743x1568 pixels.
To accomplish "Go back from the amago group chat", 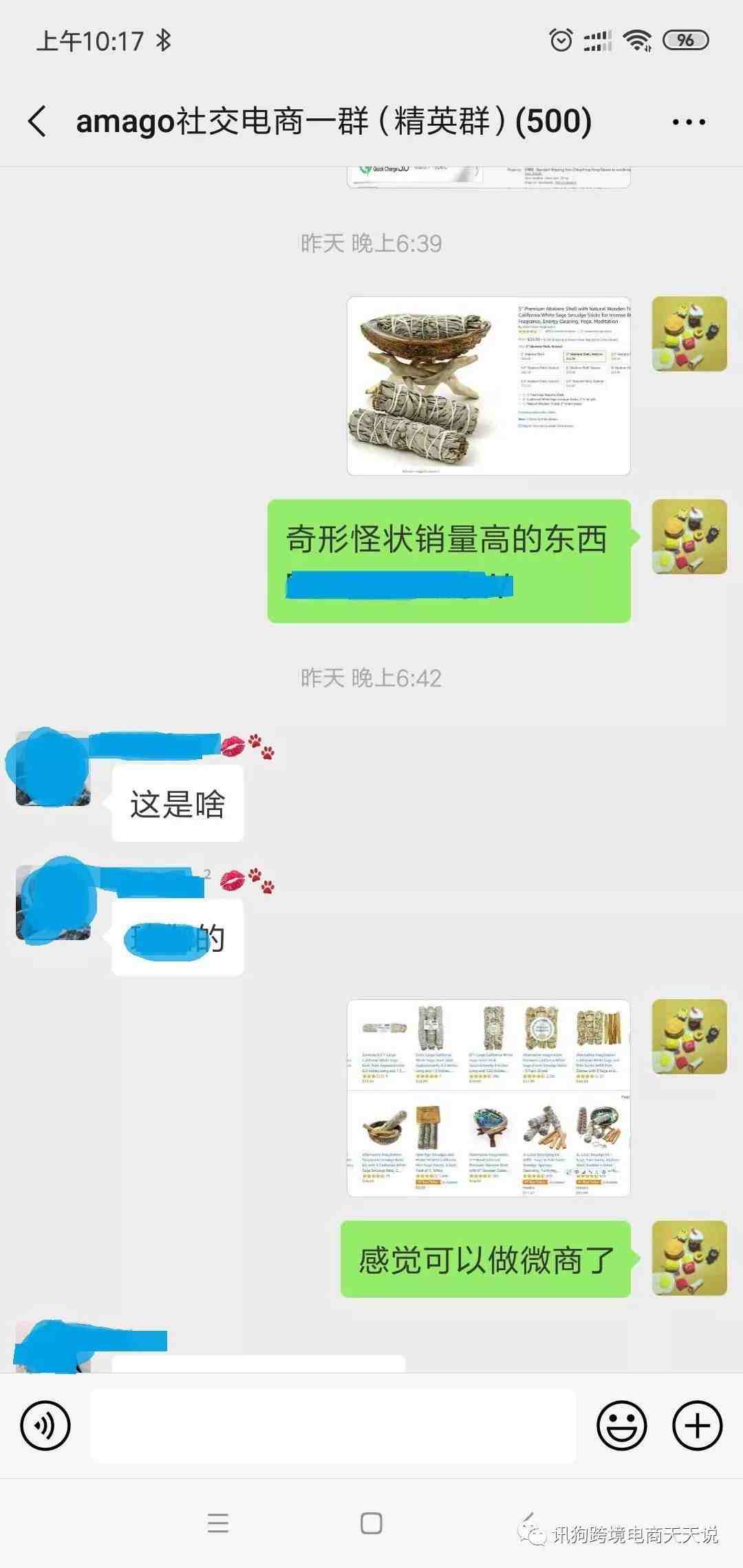I will click(38, 122).
